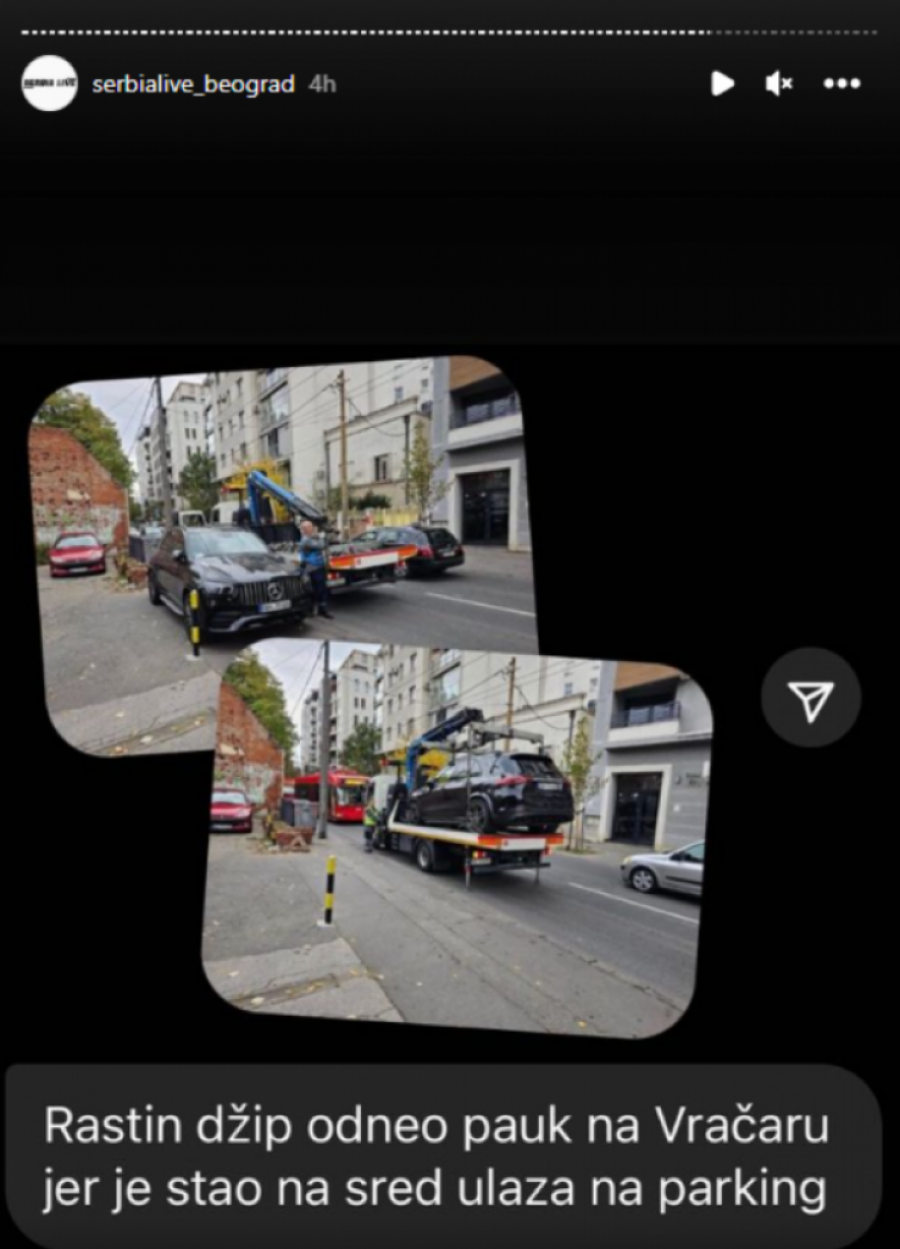The image size is (900, 1249).
Task: Resume story playback
Action: coord(722,83)
